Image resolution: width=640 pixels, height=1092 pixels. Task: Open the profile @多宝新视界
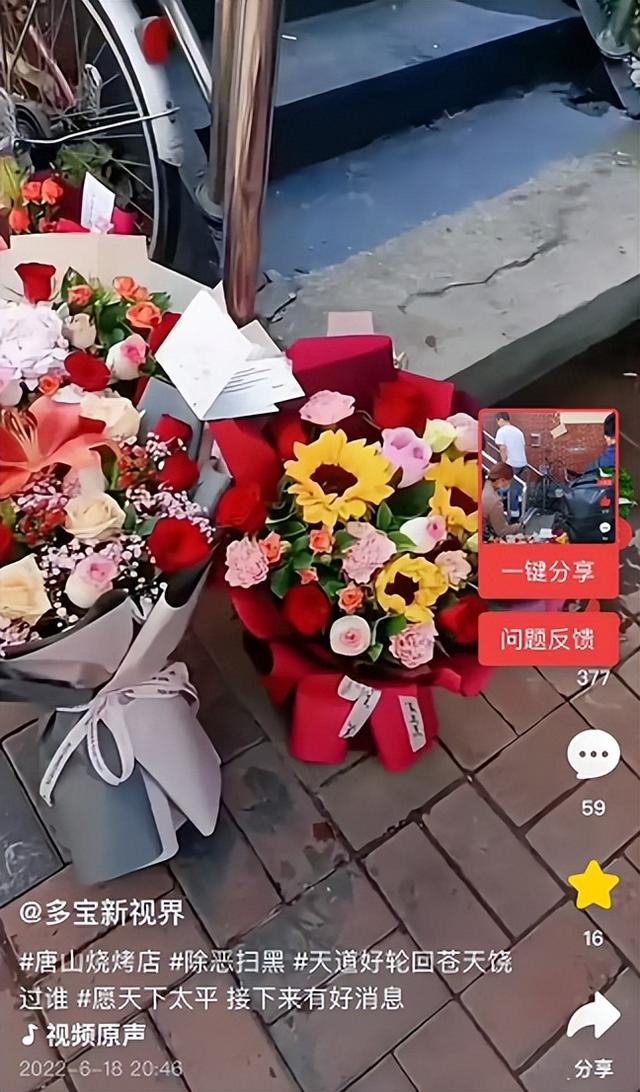tap(102, 912)
